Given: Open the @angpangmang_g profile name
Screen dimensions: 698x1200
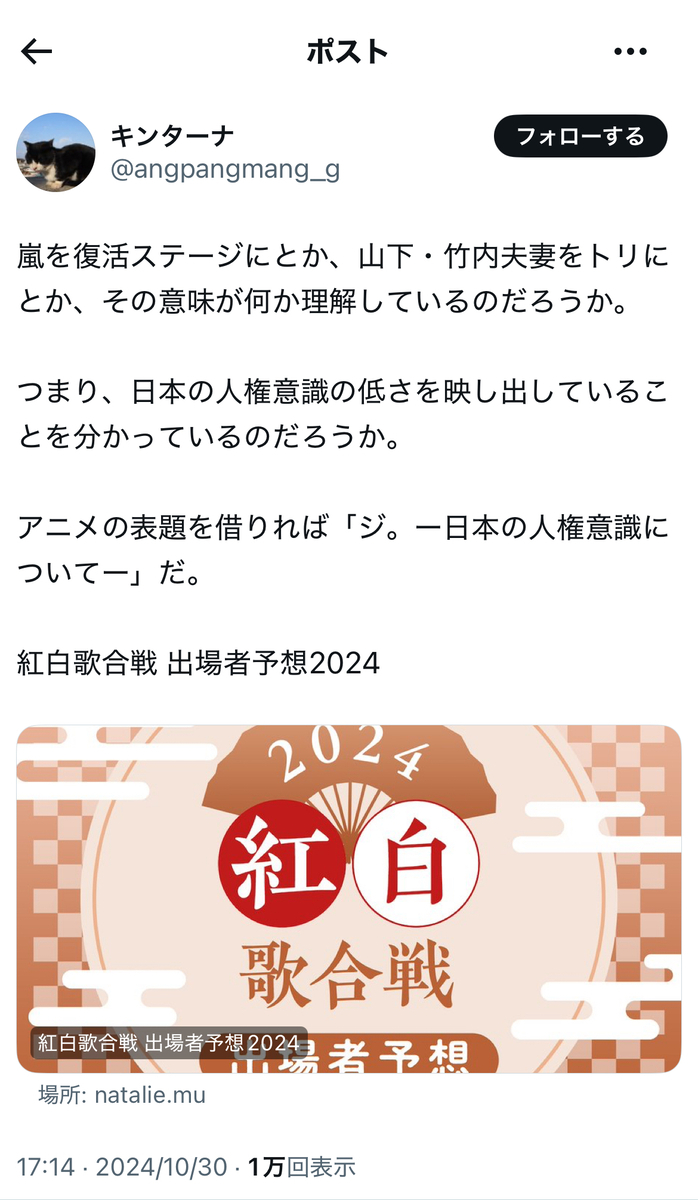Looking at the screenshot, I should click(x=224, y=170).
